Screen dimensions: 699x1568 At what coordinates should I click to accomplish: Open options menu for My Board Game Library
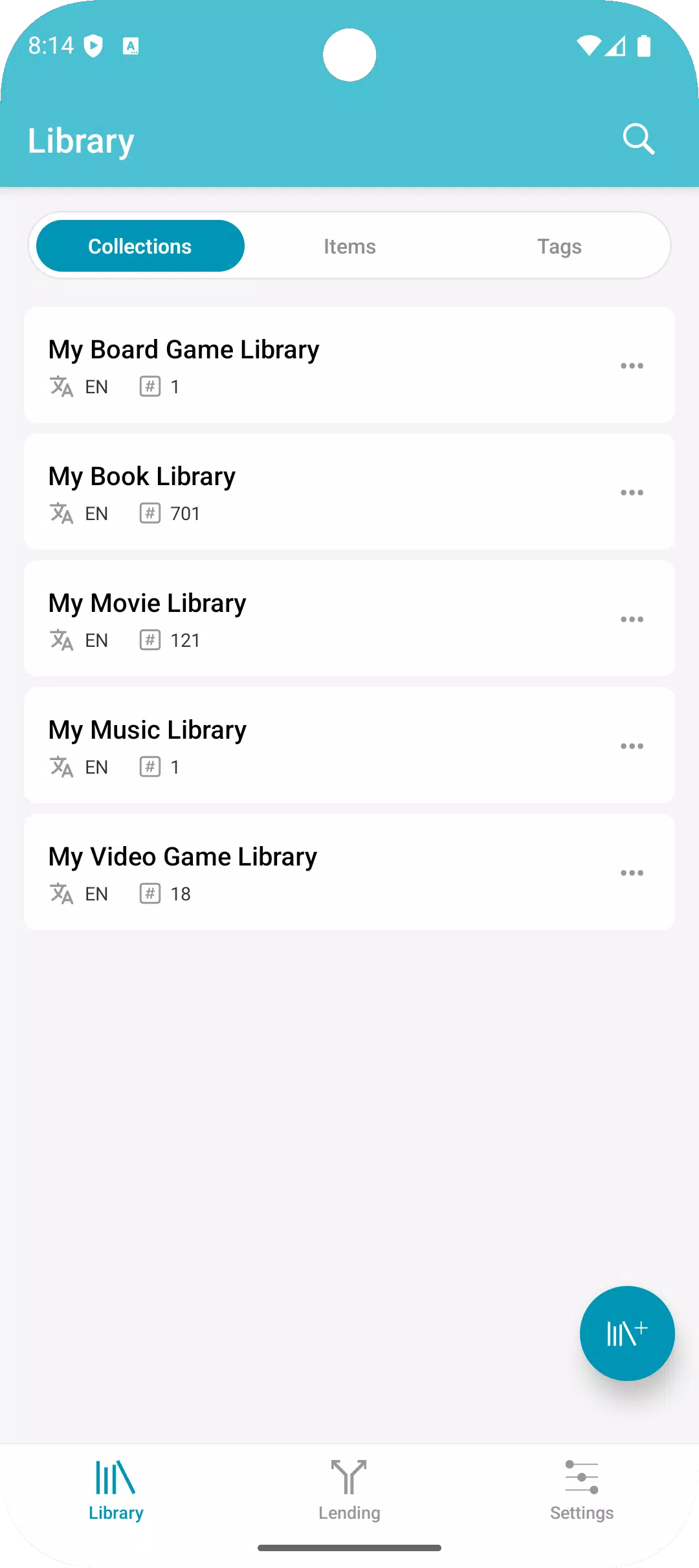point(632,366)
